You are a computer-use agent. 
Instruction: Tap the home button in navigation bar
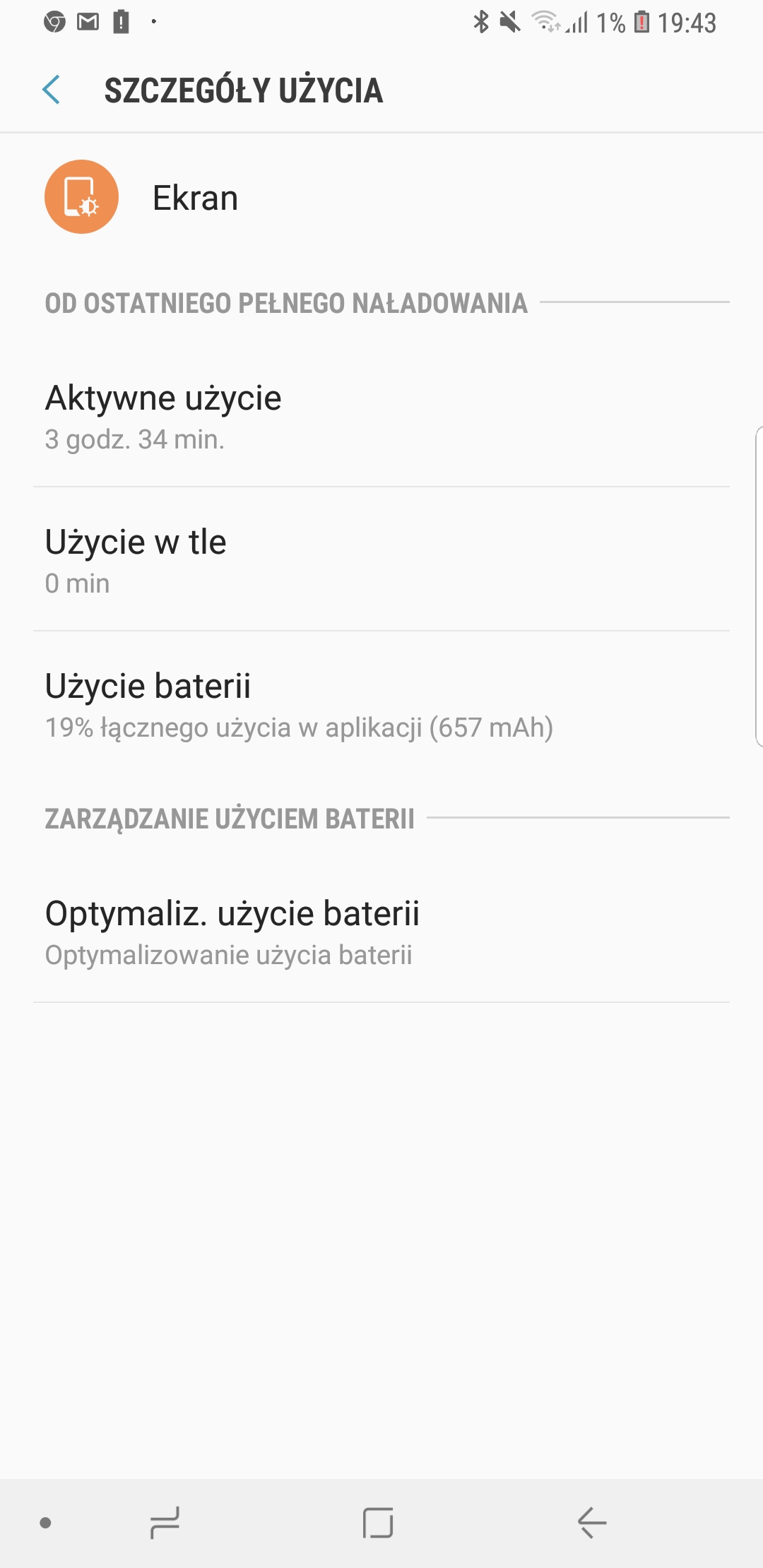click(378, 1522)
